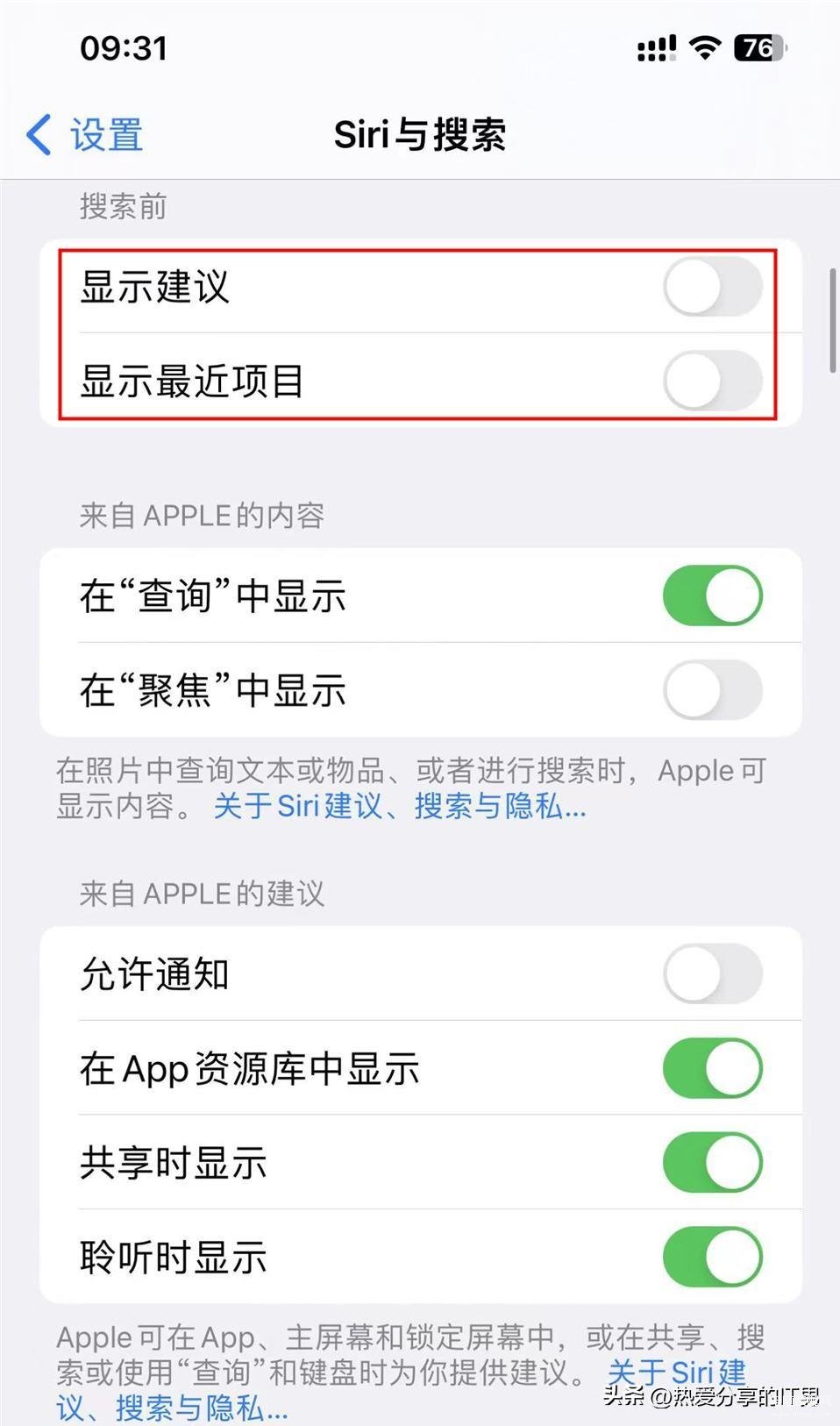Turn on 允许通知
840x1426 pixels.
(712, 973)
